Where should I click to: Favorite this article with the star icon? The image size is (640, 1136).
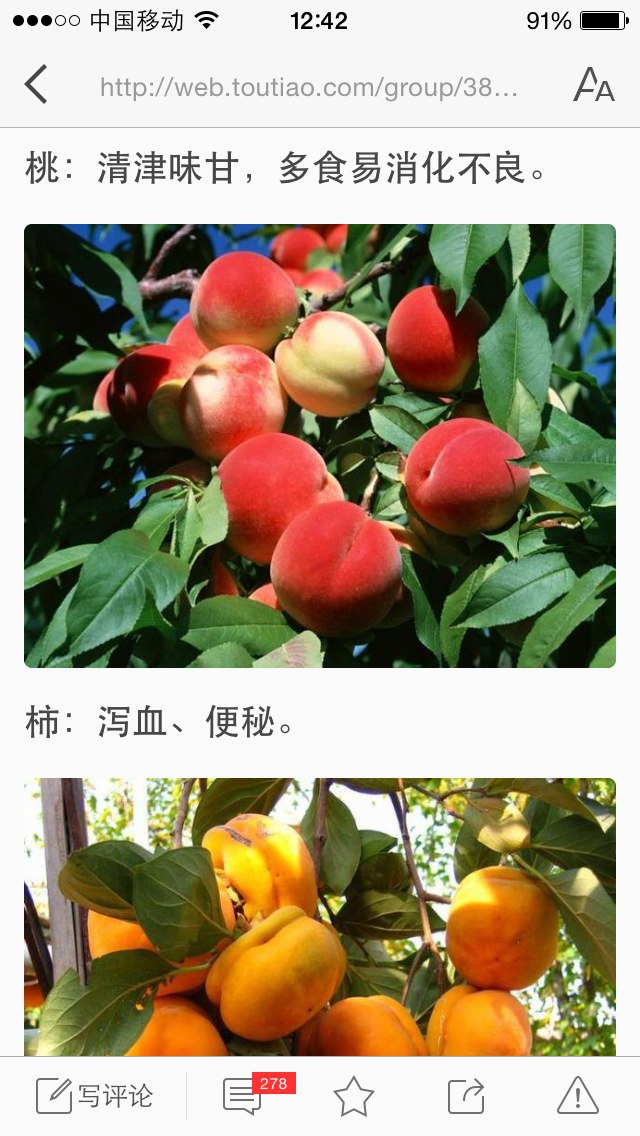click(354, 1095)
